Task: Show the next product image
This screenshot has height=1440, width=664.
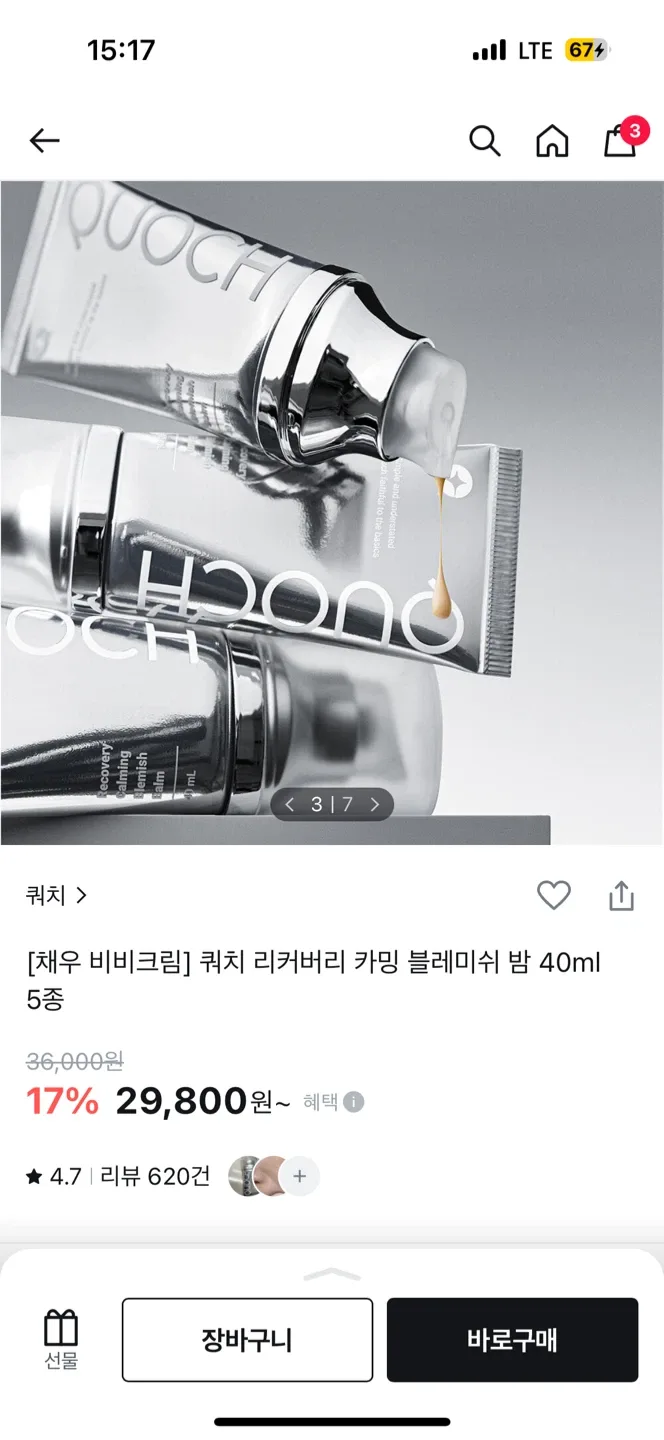Action: 375,804
